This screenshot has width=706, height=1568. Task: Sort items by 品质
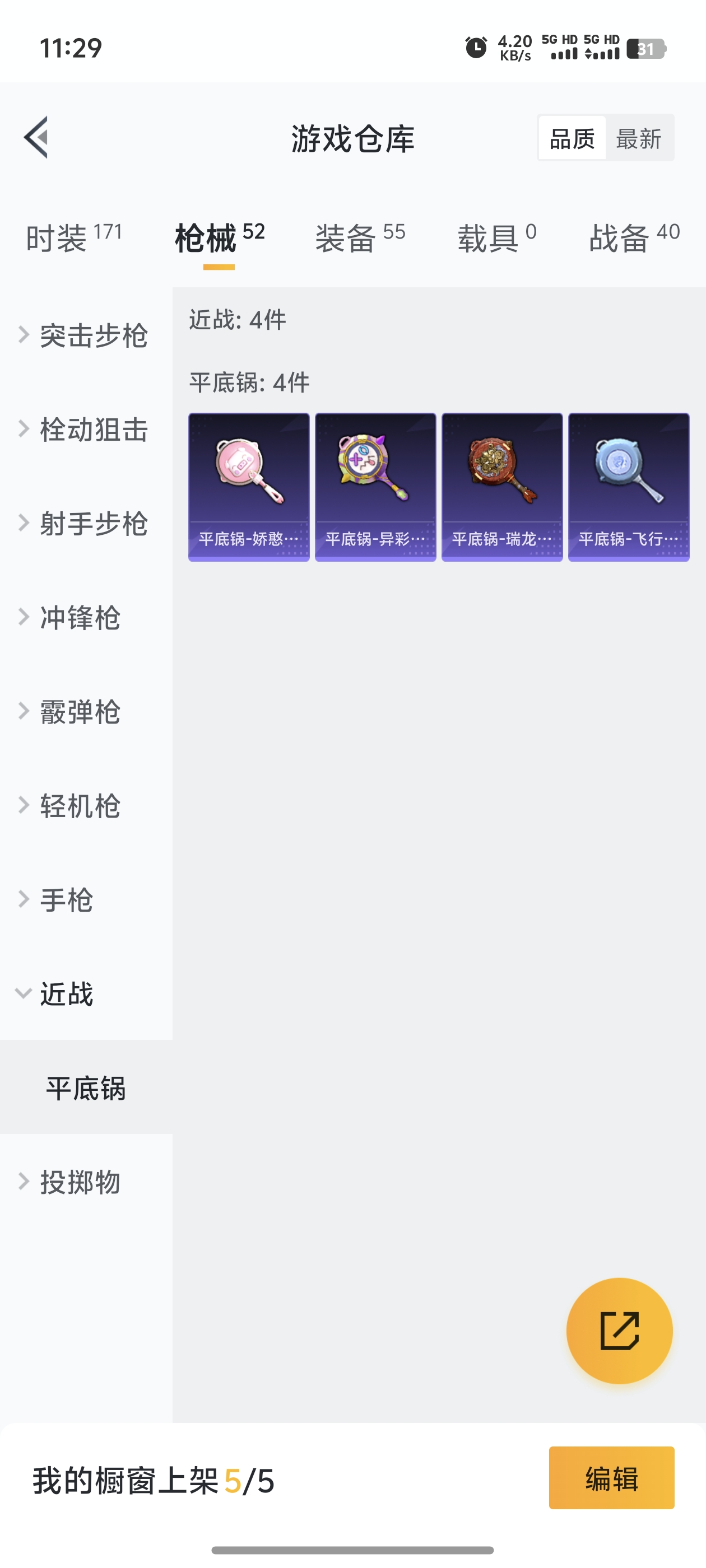(572, 139)
